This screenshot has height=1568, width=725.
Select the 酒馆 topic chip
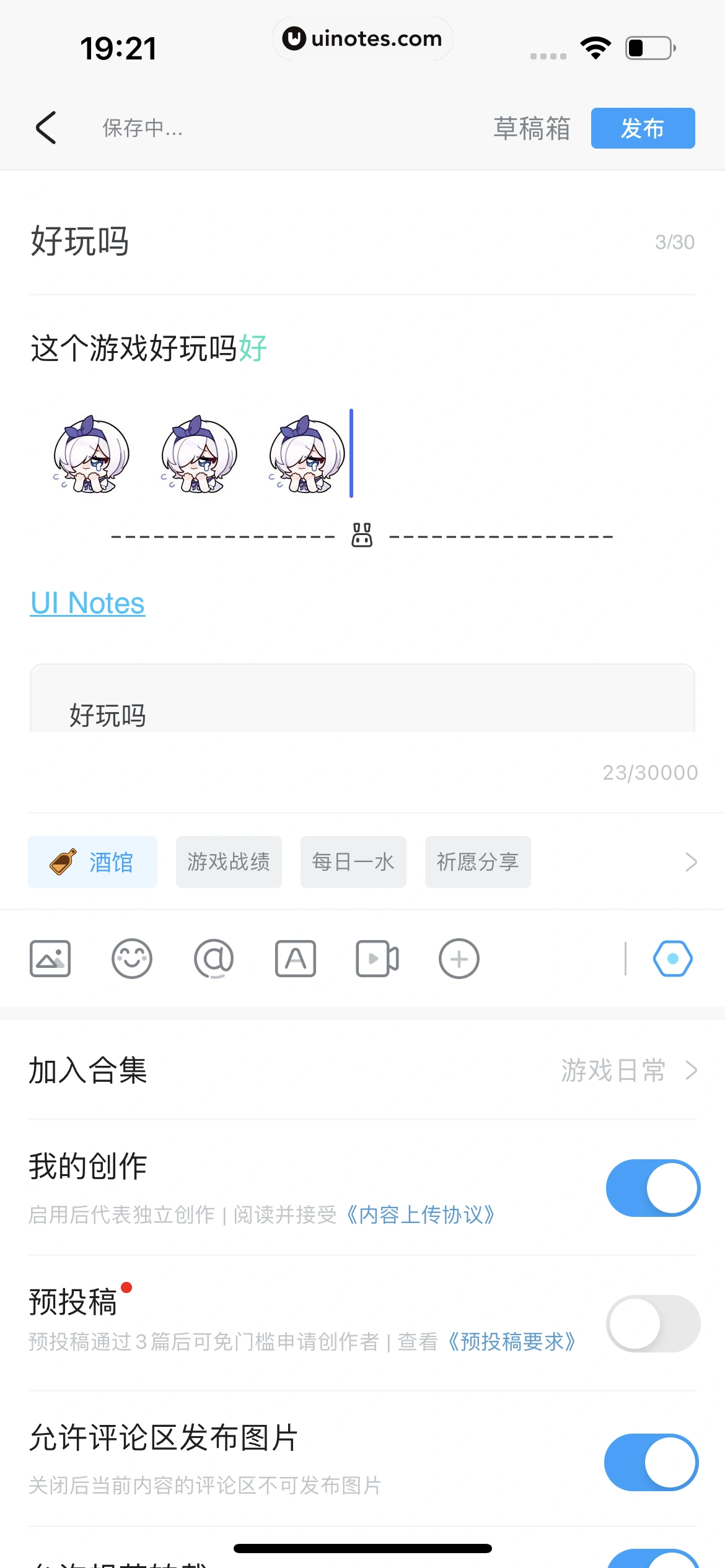click(92, 862)
